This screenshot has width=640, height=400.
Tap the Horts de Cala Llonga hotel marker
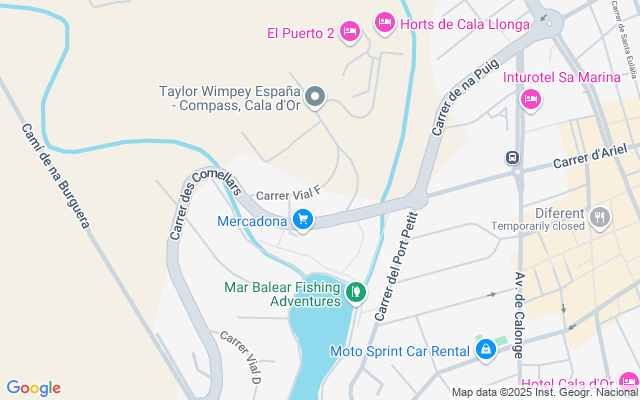[x=384, y=22]
